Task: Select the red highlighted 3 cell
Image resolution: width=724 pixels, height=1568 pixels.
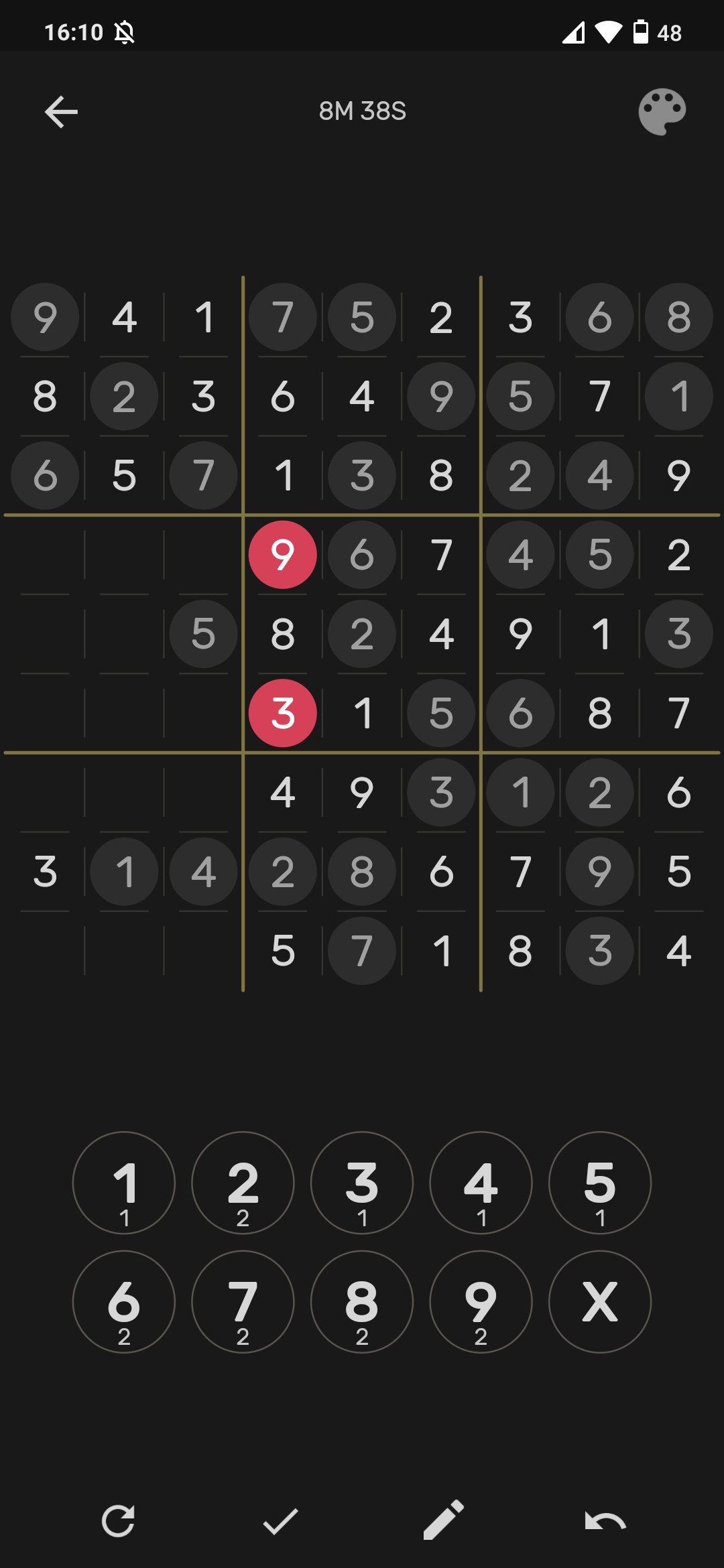Action: 283,713
